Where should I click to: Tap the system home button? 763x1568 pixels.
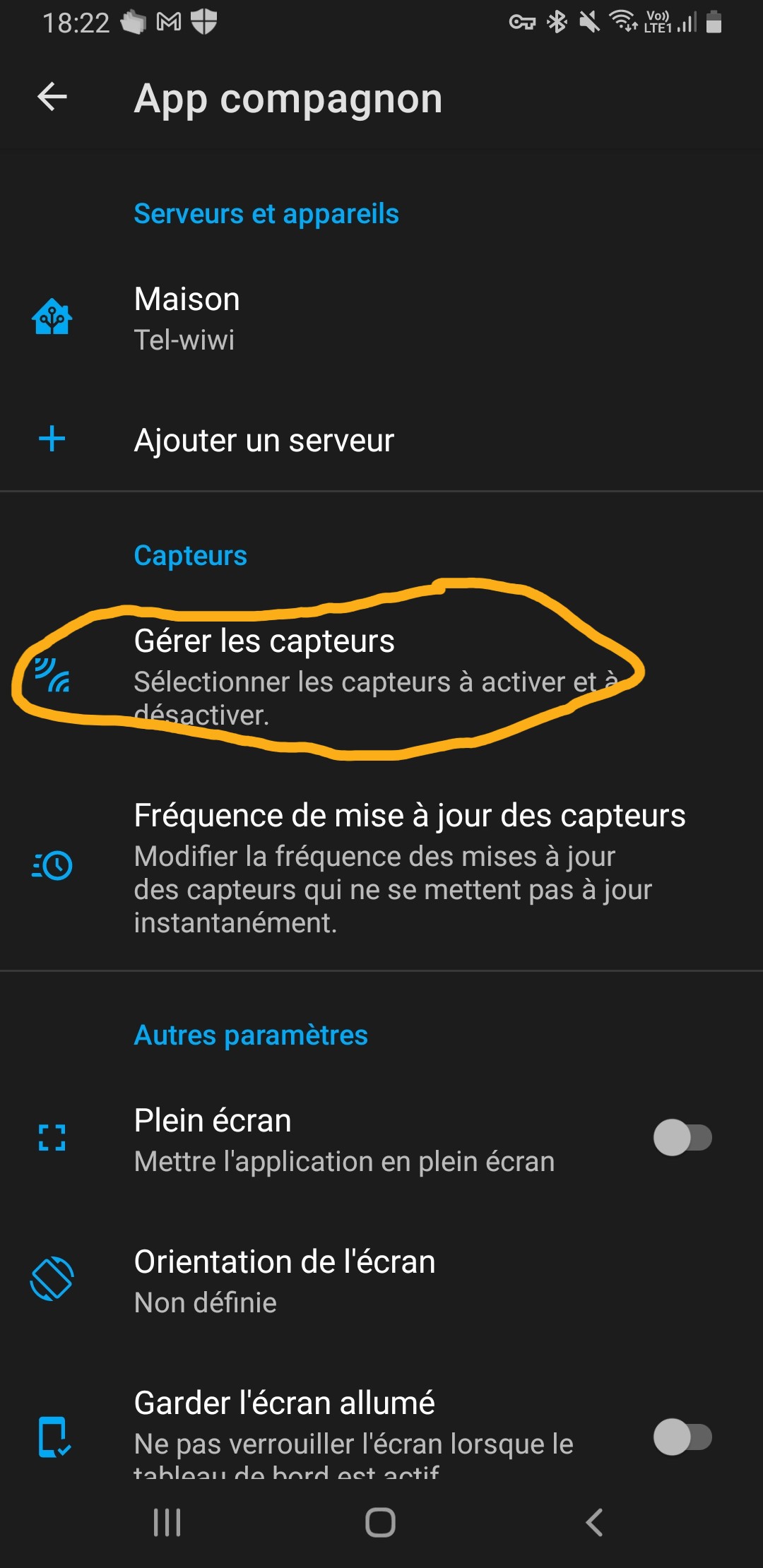[x=380, y=1522]
